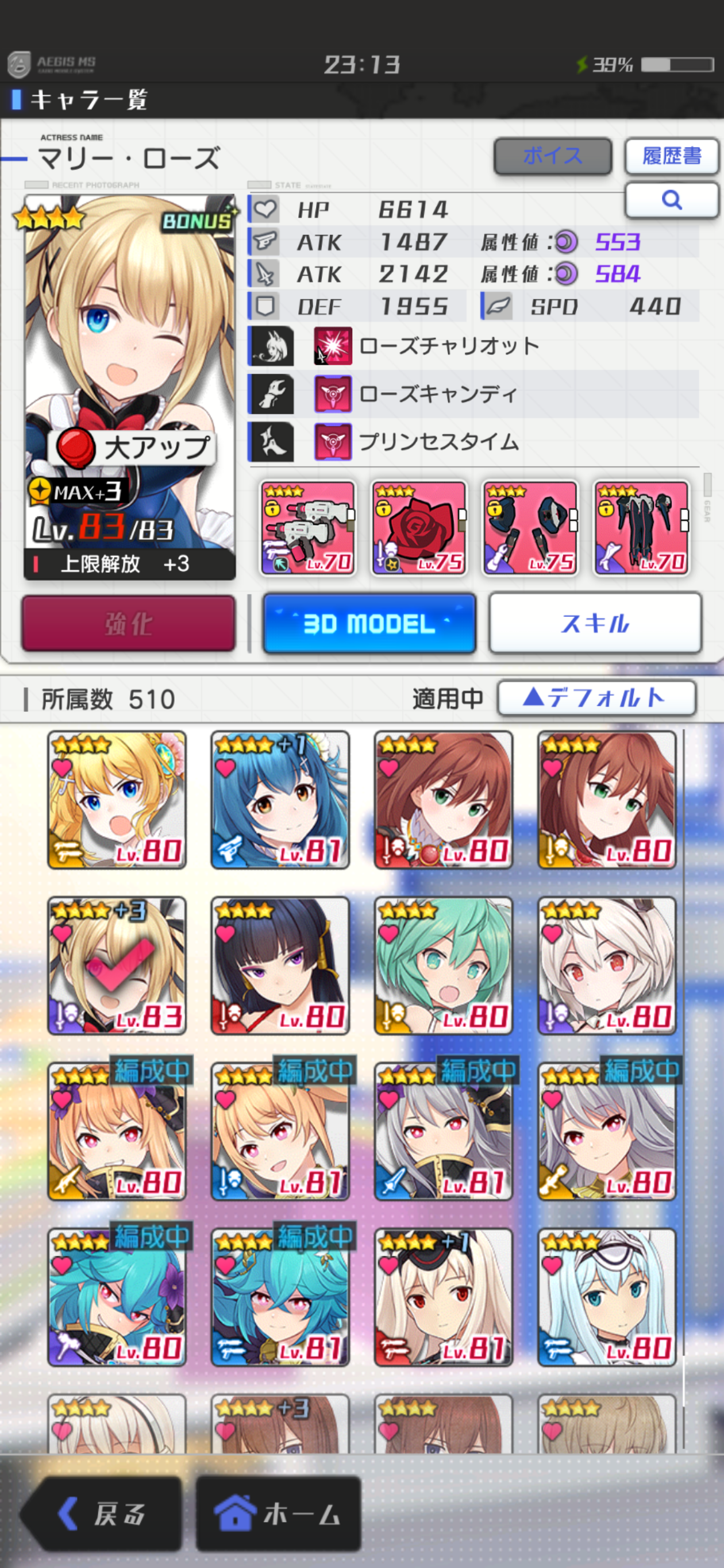
Task: Select the blue-haired Lv.81 +1 character
Action: tap(280, 800)
